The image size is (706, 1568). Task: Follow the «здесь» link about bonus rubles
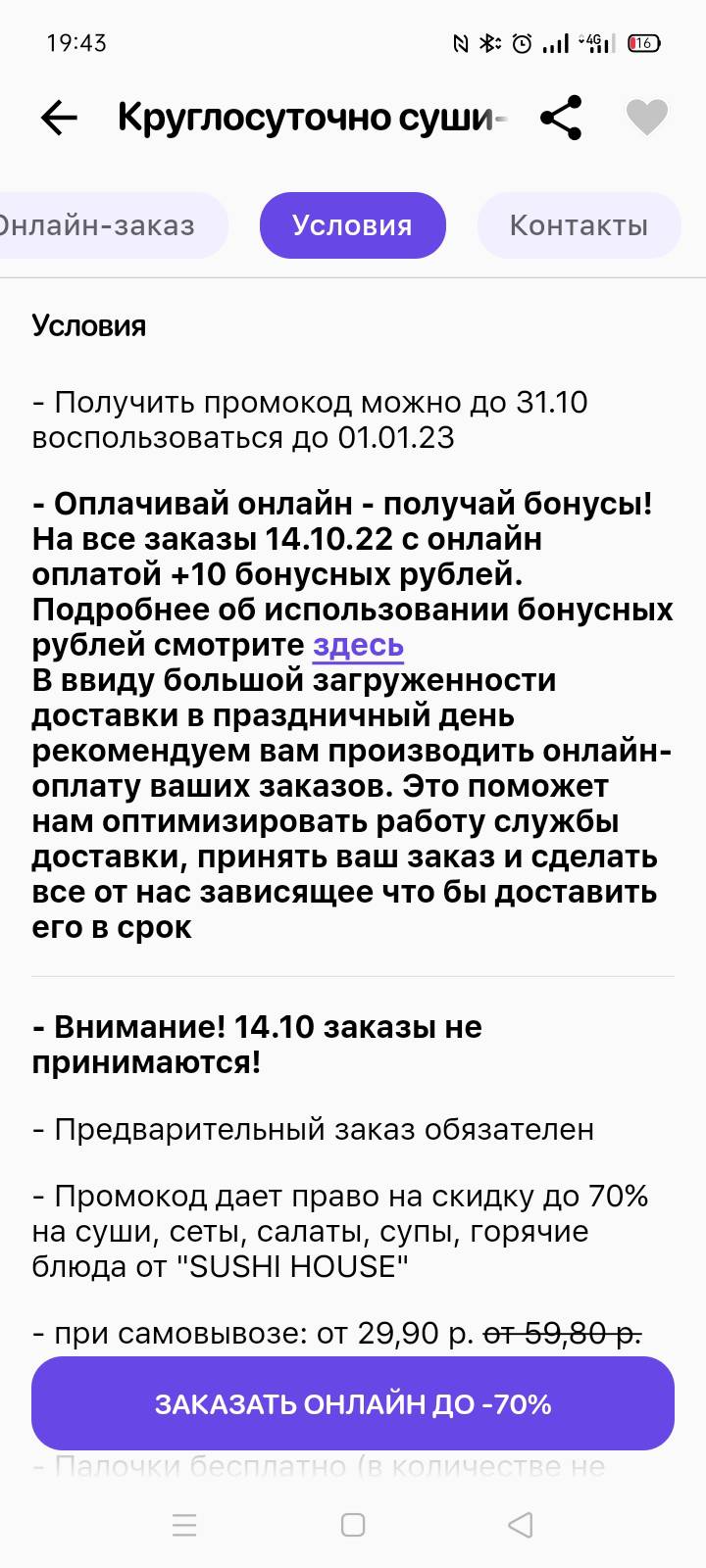358,645
